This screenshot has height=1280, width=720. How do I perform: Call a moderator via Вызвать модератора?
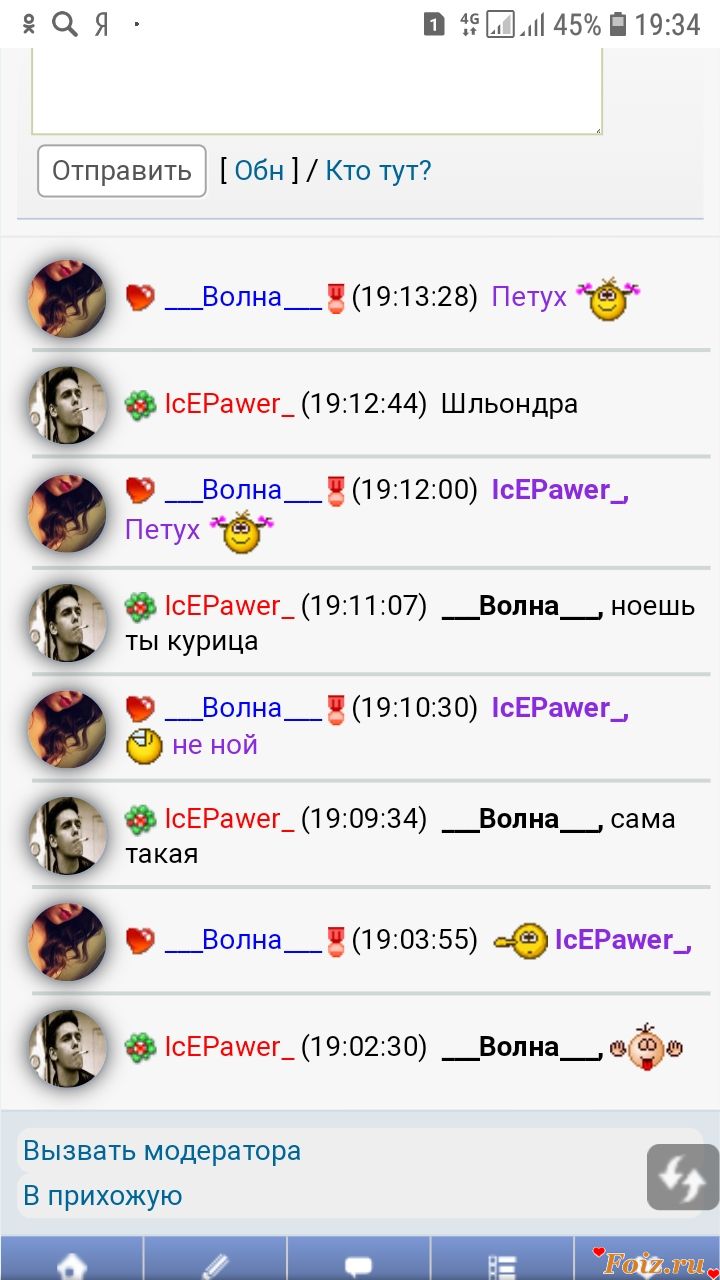pyautogui.click(x=162, y=1150)
